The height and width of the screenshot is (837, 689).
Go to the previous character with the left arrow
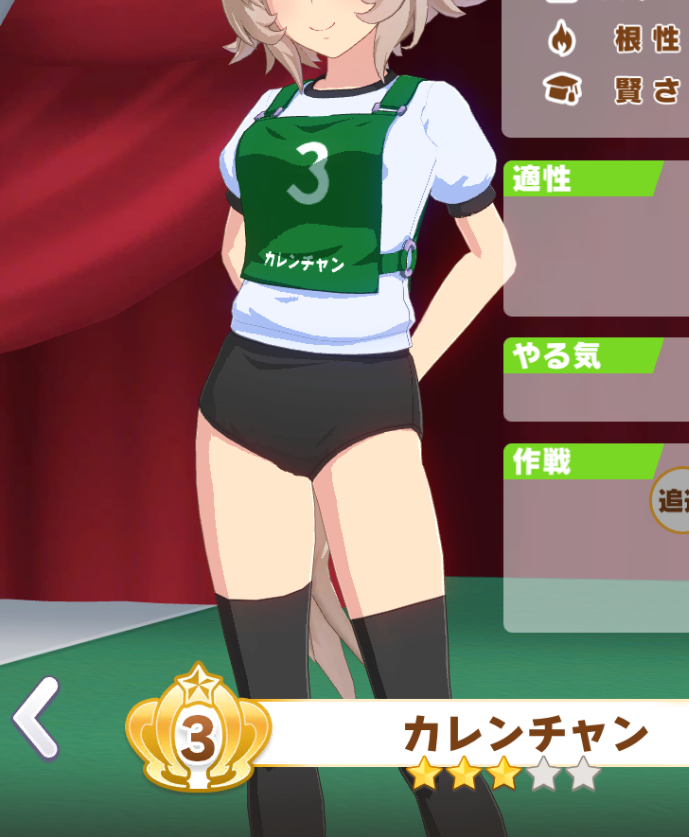point(35,718)
